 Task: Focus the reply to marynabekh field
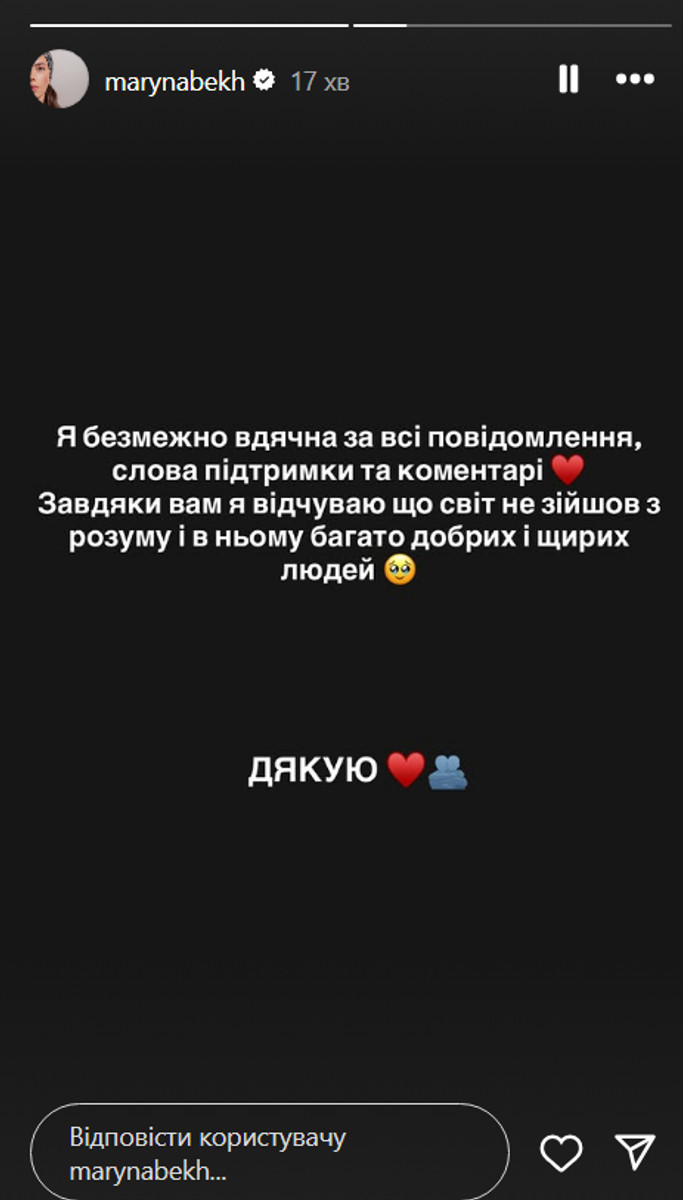(x=270, y=1152)
